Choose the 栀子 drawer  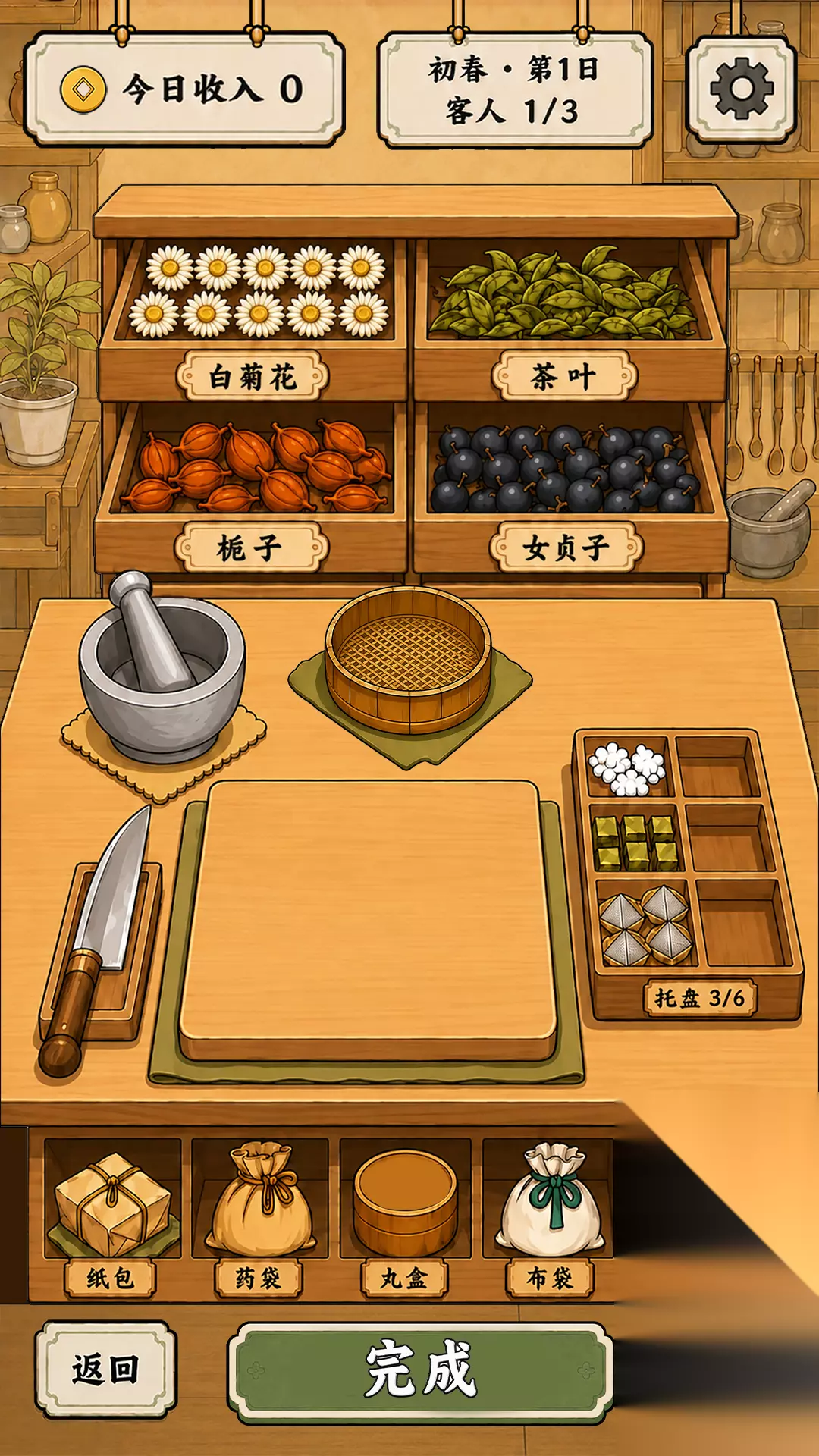254,489
